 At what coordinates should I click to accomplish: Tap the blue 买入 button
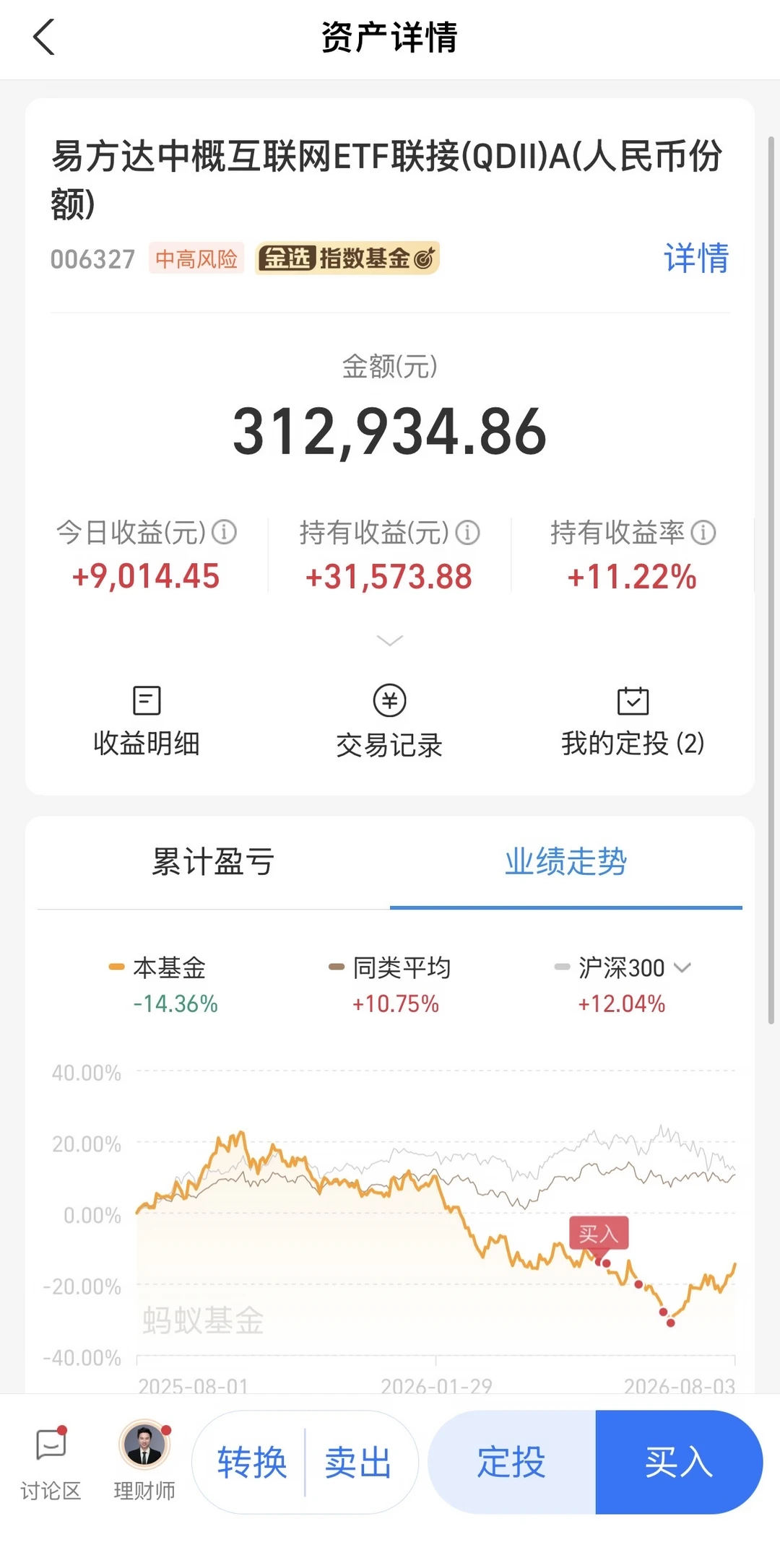point(679,1463)
